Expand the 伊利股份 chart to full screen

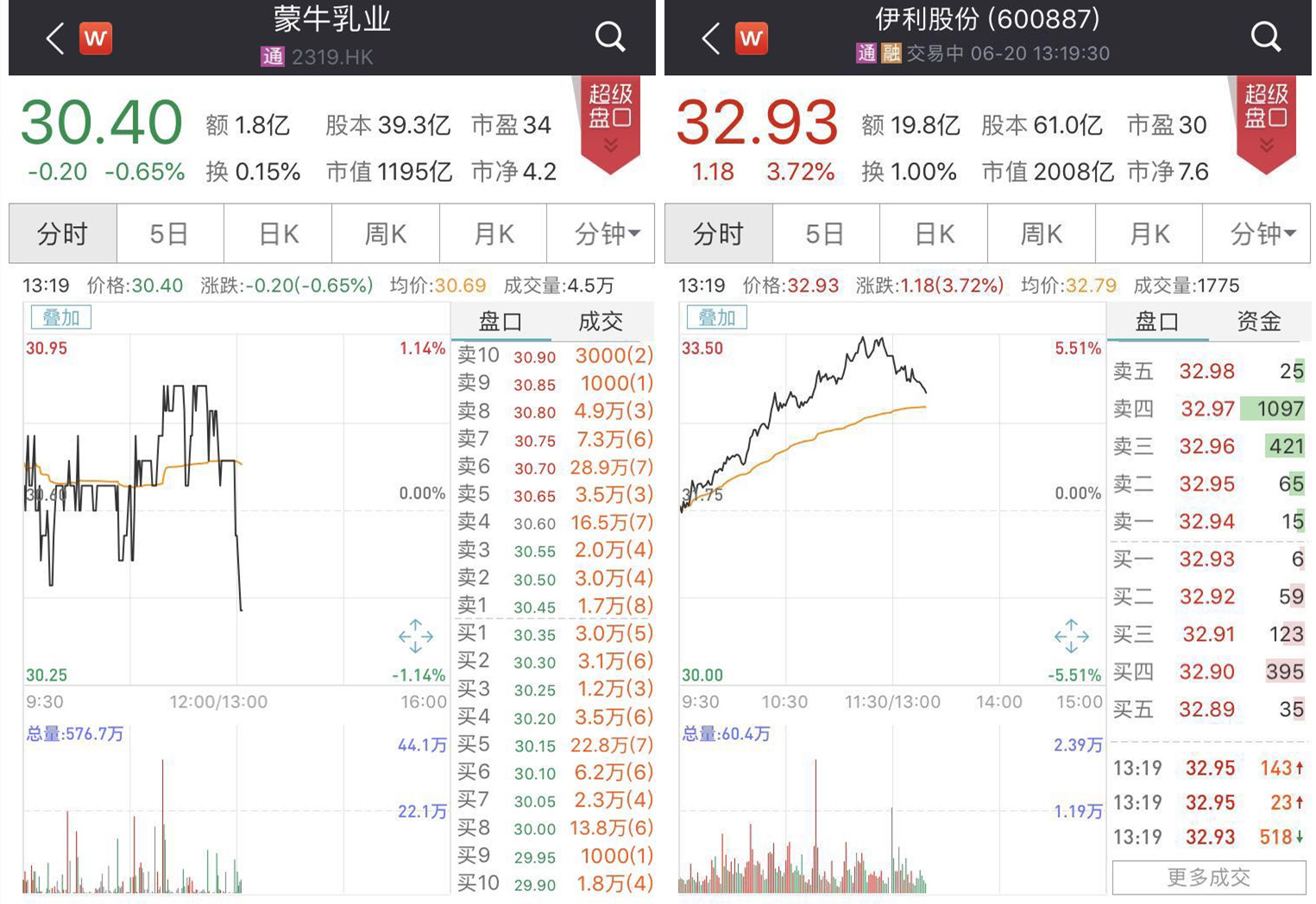pos(1072,636)
